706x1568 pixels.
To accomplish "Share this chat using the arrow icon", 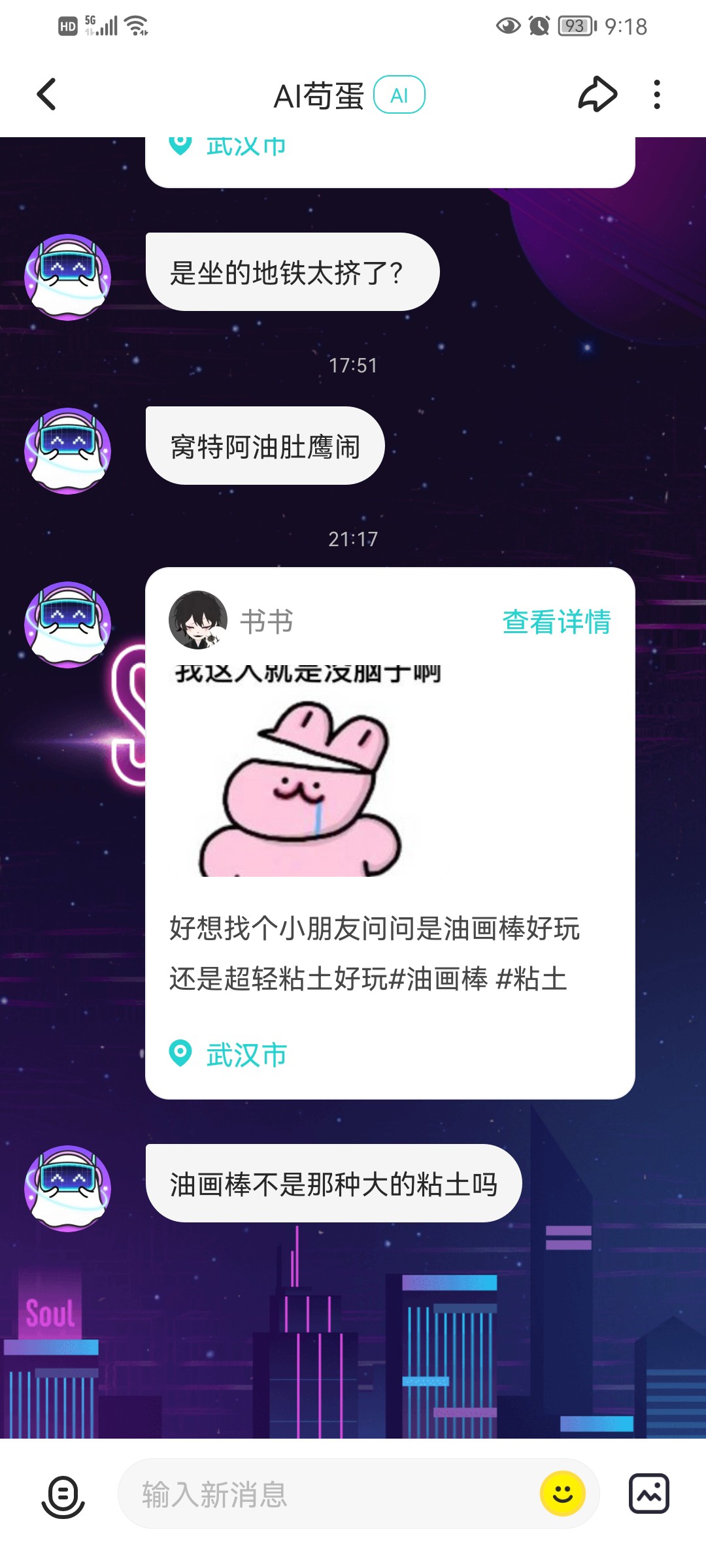I will [x=597, y=95].
